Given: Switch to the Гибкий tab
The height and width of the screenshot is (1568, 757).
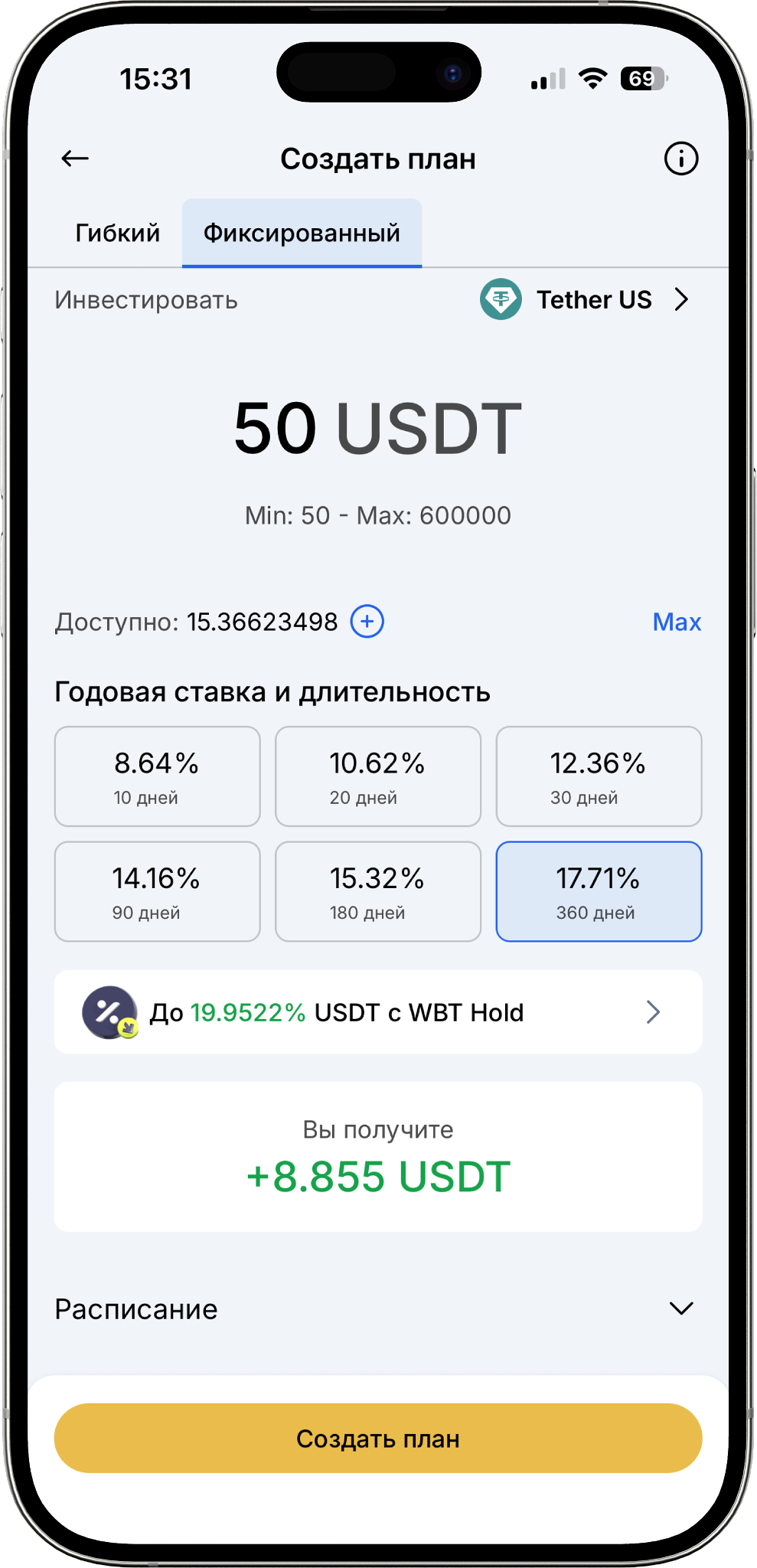Looking at the screenshot, I should (117, 233).
